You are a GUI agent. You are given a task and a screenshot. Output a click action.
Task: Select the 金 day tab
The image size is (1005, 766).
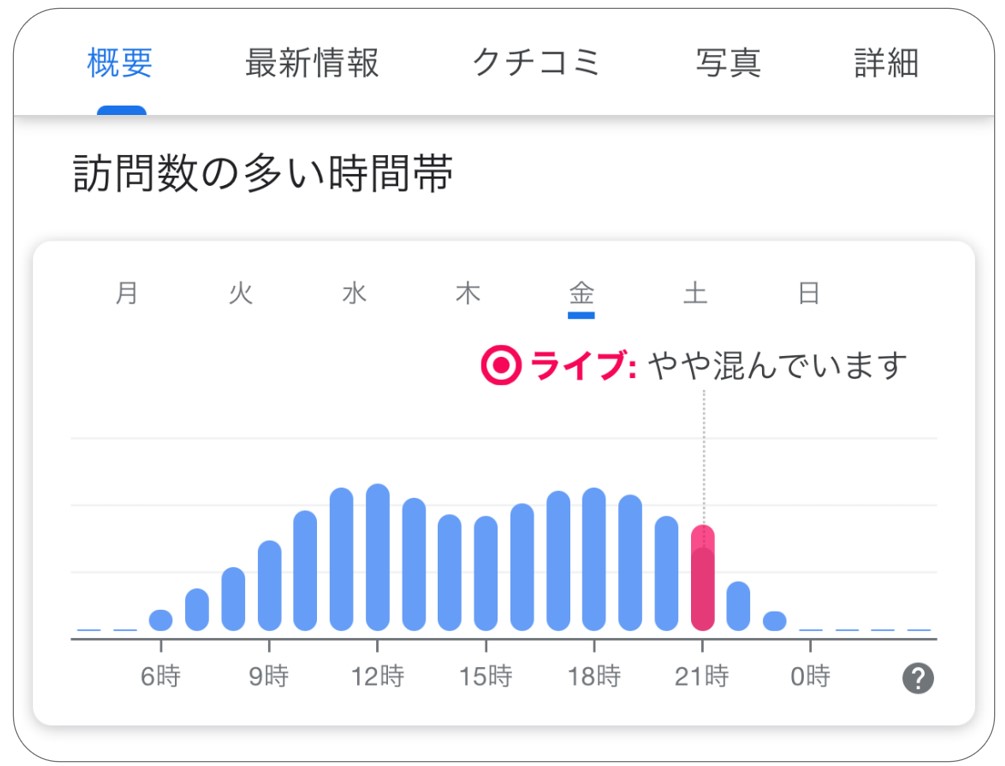coord(581,294)
